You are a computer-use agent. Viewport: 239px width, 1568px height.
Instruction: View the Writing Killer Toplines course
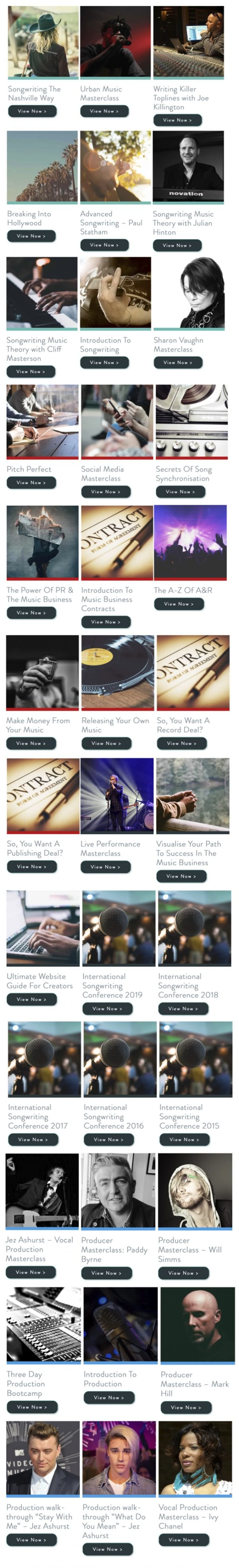coord(177,120)
